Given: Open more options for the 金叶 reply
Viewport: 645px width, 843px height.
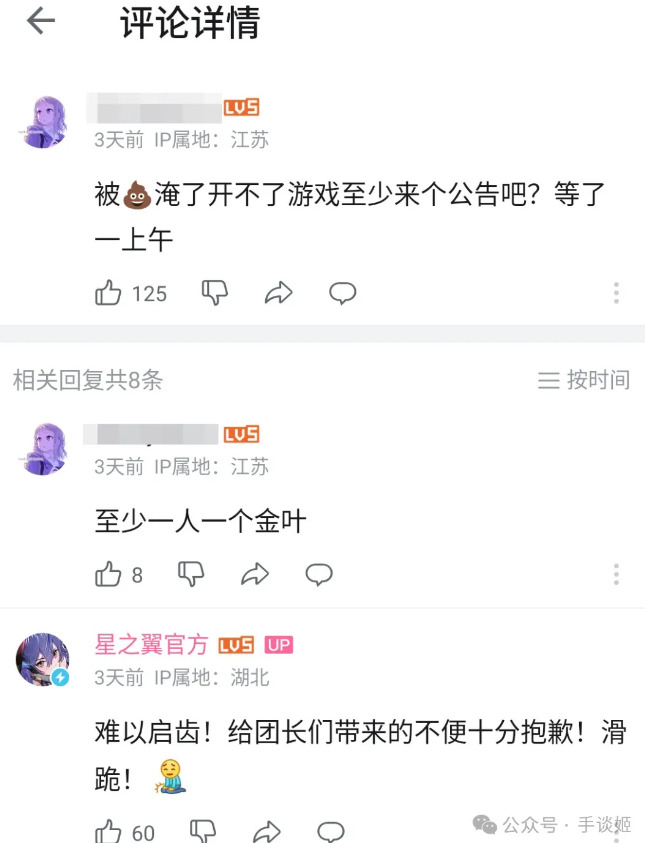Looking at the screenshot, I should tap(616, 574).
